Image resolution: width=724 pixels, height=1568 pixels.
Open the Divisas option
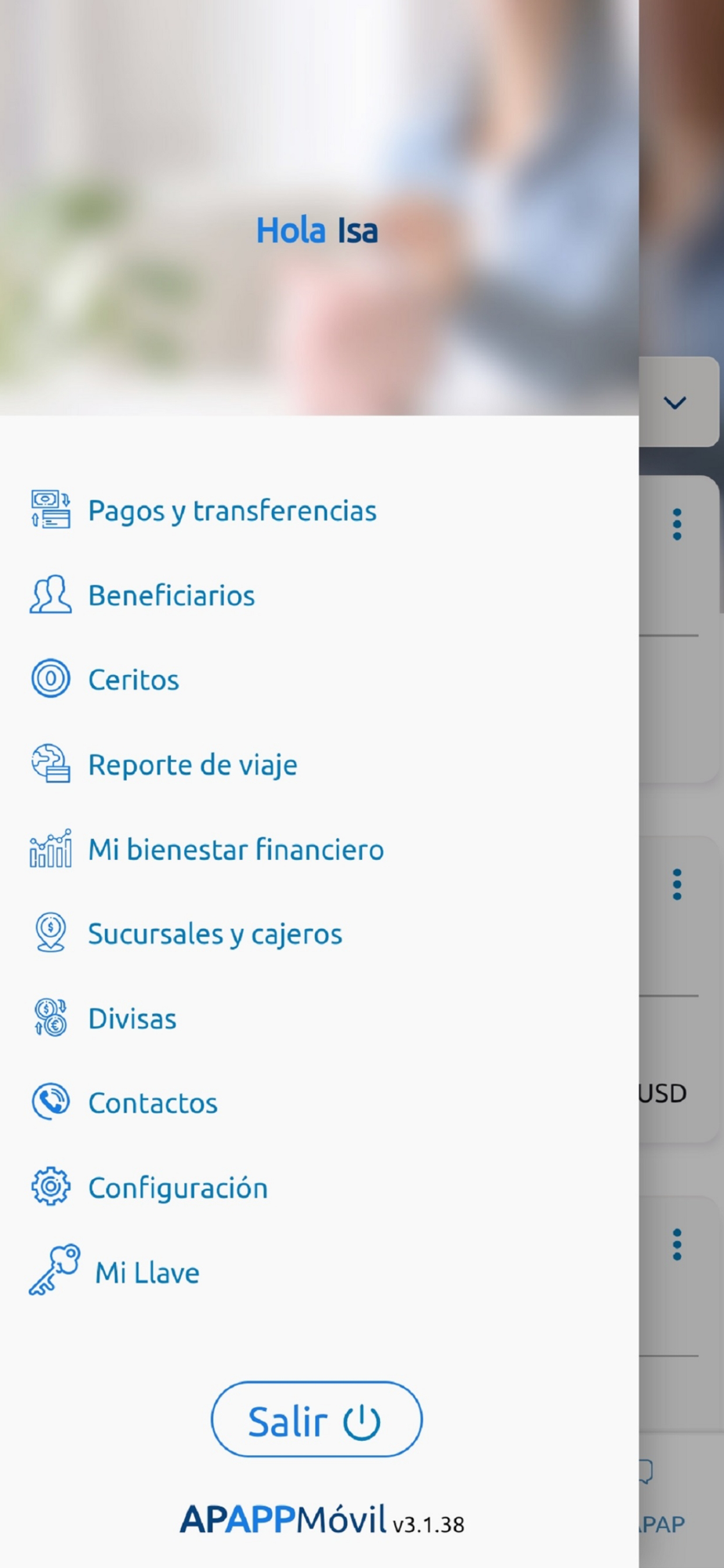103,1018
